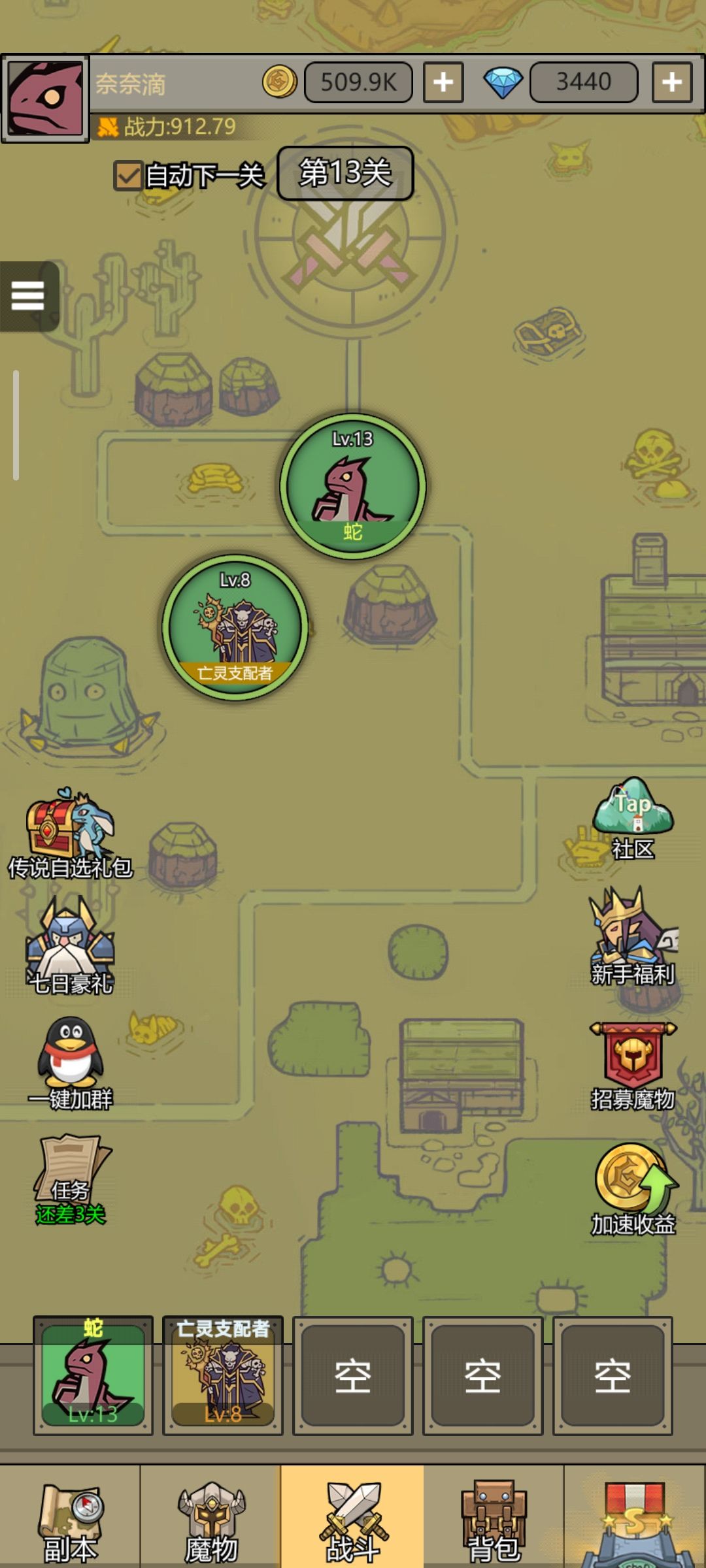The height and width of the screenshot is (1568, 706).
Task: Switch to the 副本 dungeon tab
Action: pyautogui.click(x=70, y=1516)
